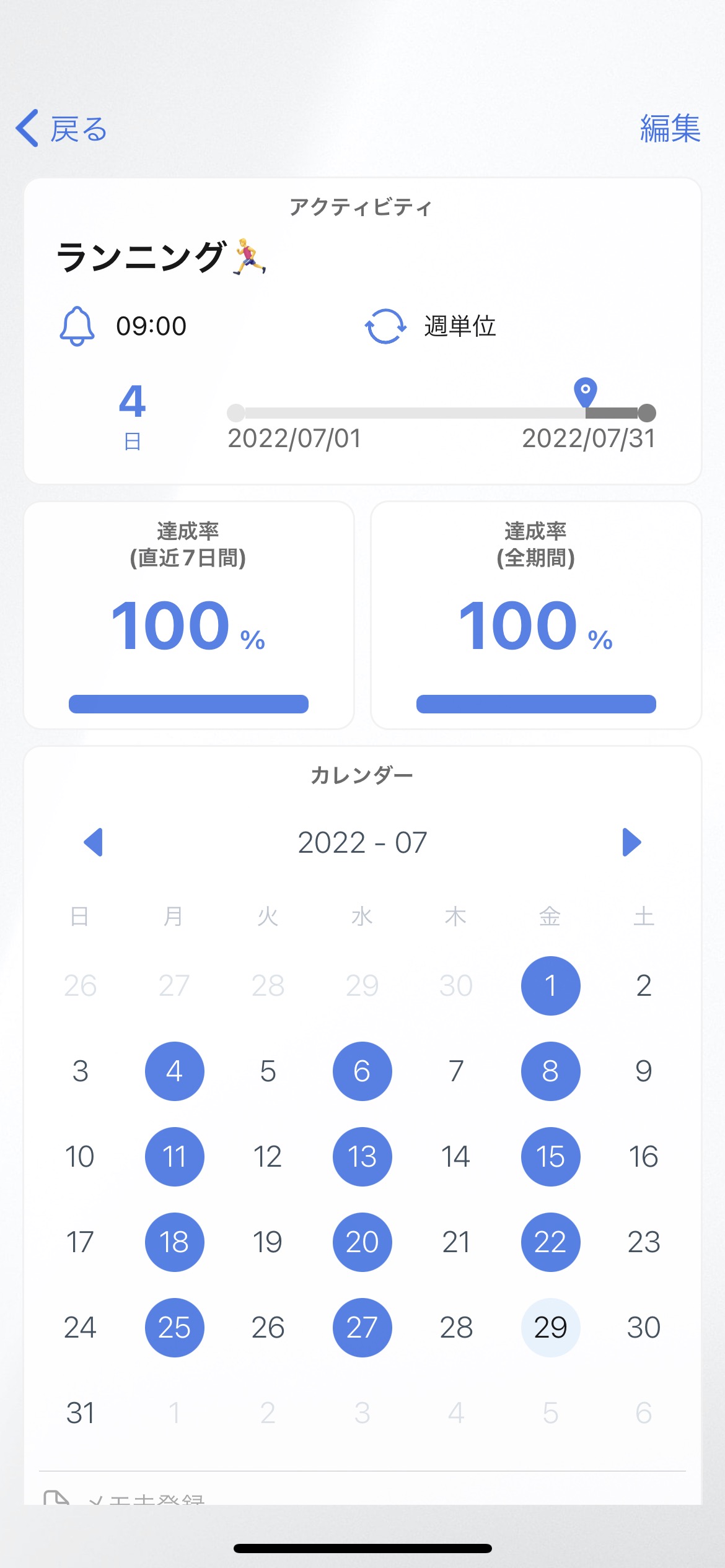The width and height of the screenshot is (725, 1568).
Task: Select July 30 on the calendar
Action: (x=644, y=1327)
